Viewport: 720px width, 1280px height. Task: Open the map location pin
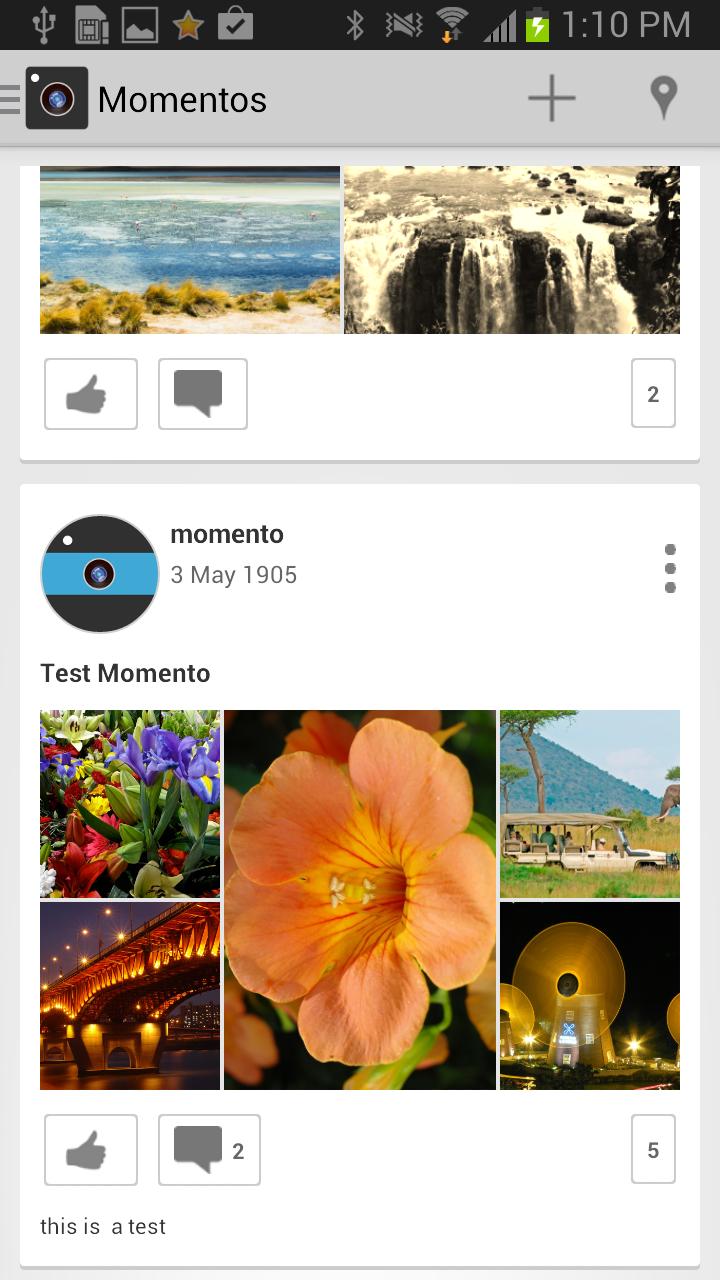tap(663, 98)
